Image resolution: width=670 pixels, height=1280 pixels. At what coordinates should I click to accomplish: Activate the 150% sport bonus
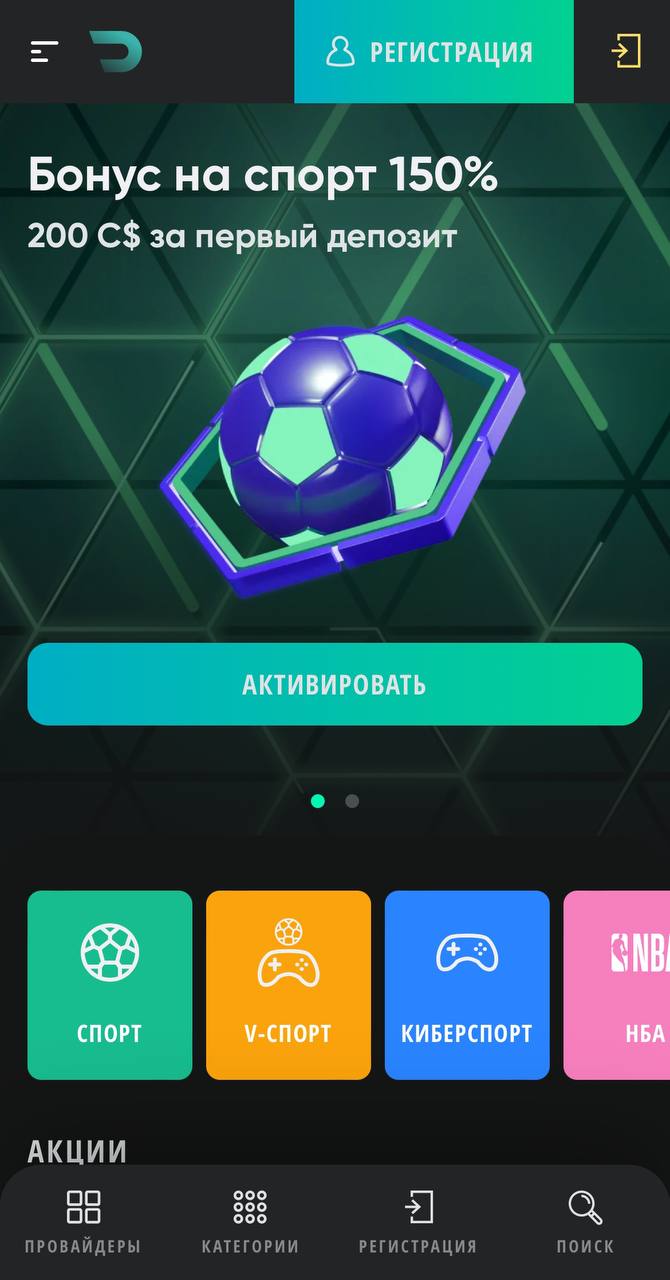click(334, 684)
